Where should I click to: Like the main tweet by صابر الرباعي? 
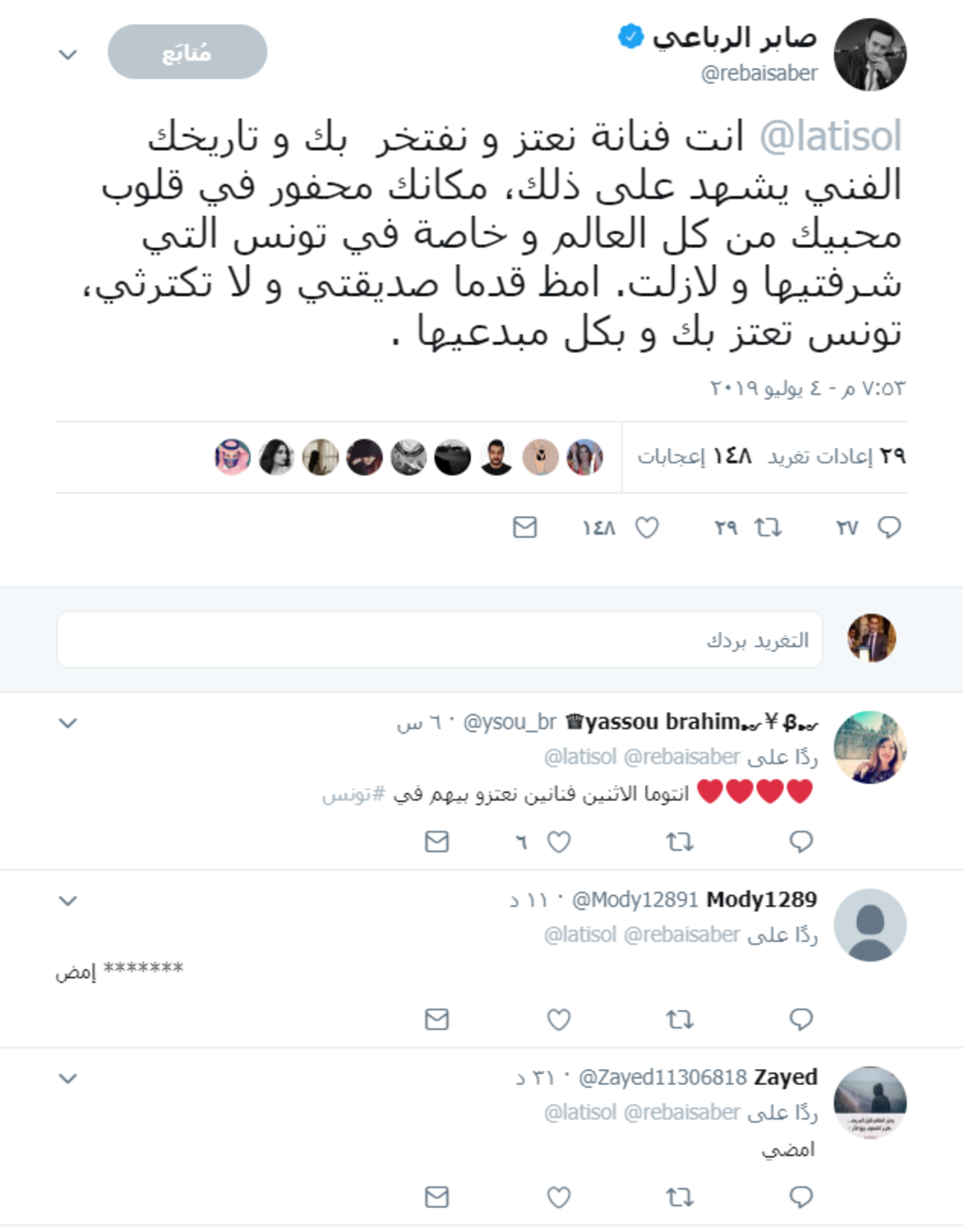(647, 527)
